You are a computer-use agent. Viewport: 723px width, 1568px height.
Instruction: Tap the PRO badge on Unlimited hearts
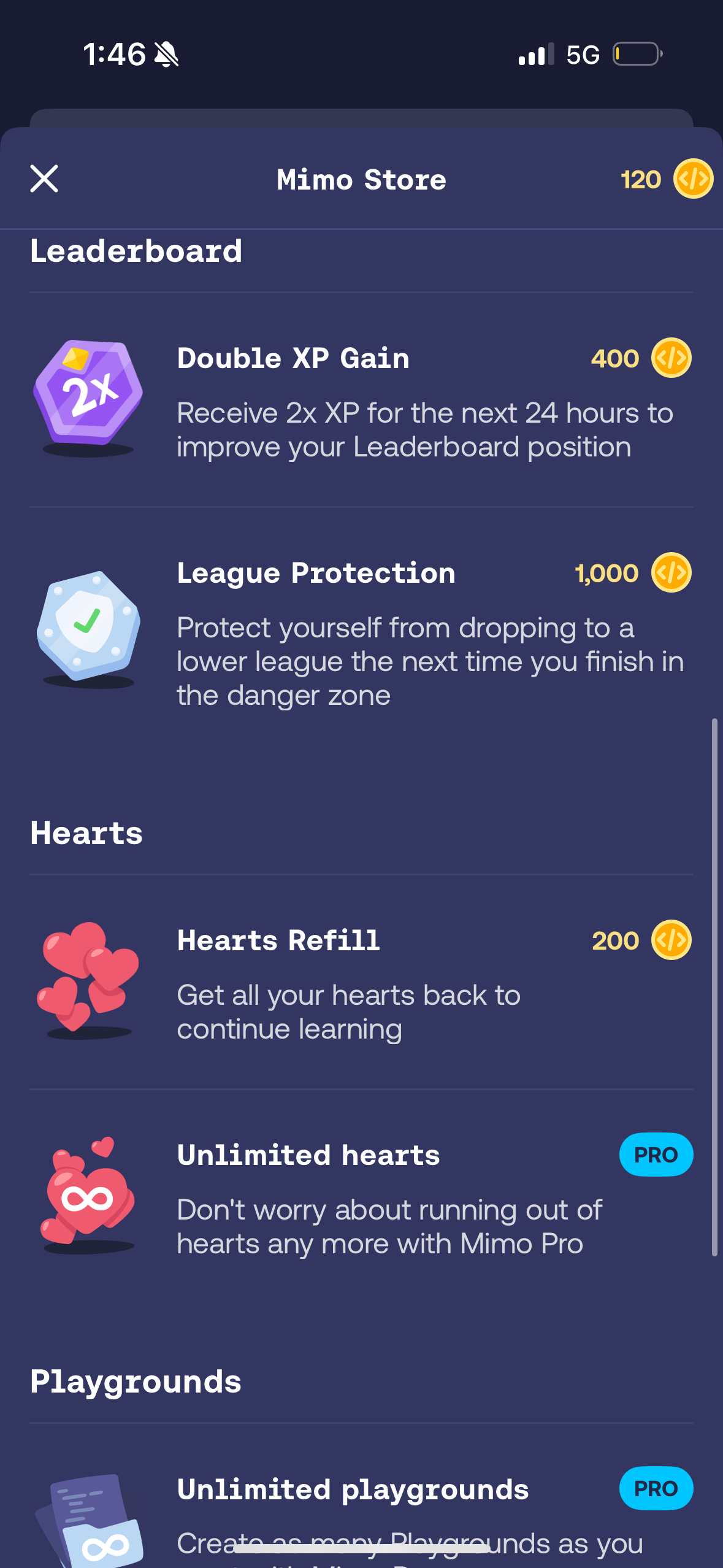pos(655,1154)
